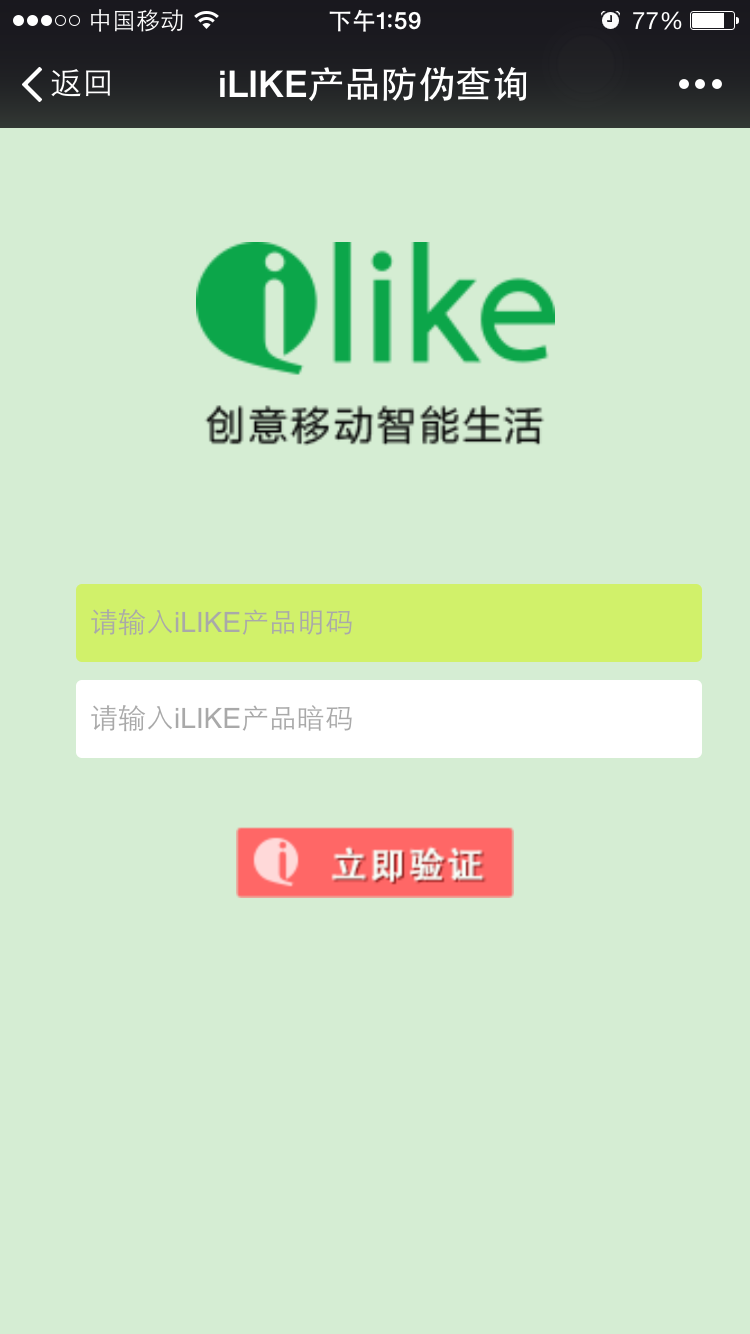
Task: Tap the iLIKE产品暗码 input field
Action: click(388, 719)
